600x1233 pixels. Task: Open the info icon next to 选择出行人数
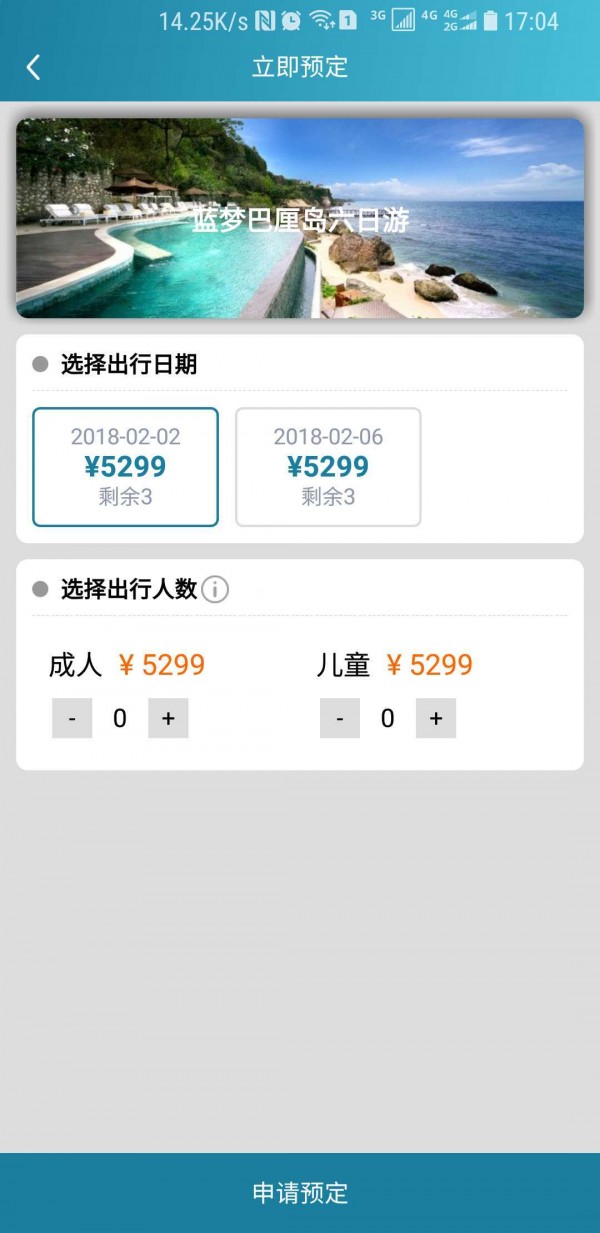(x=215, y=589)
